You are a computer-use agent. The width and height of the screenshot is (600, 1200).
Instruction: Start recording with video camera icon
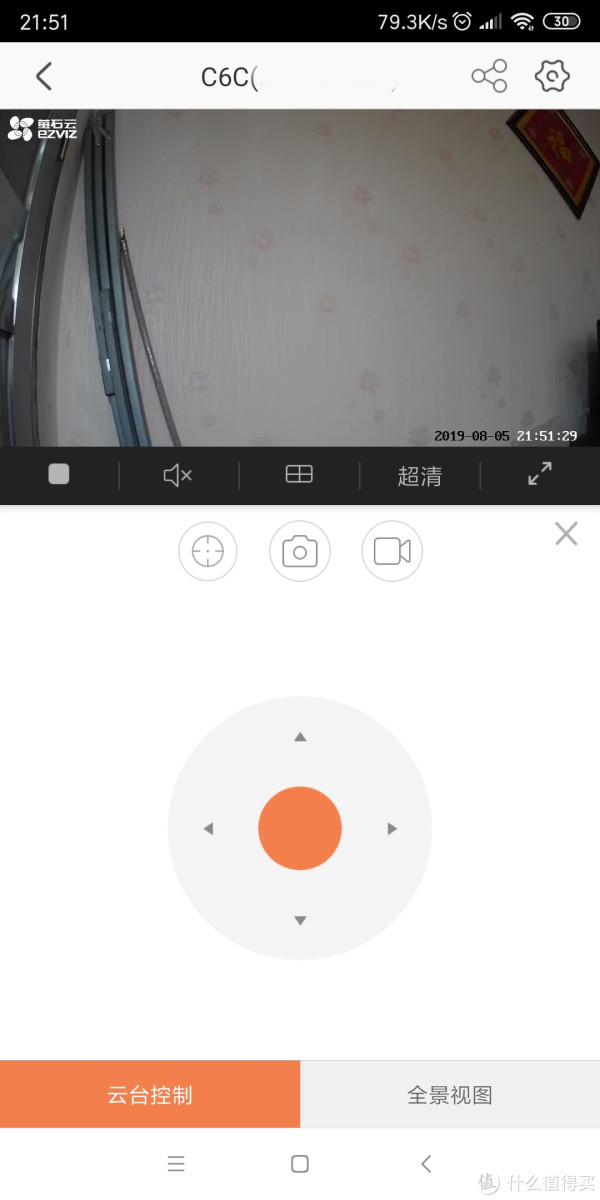pyautogui.click(x=392, y=551)
